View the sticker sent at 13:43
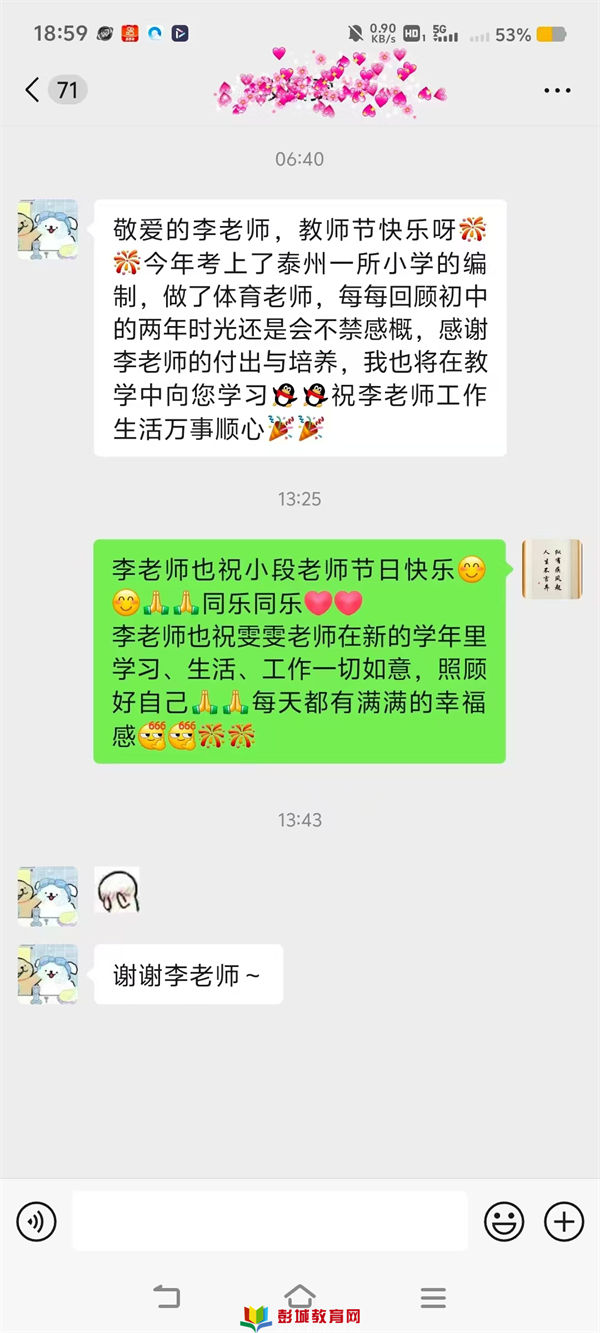 pos(117,889)
